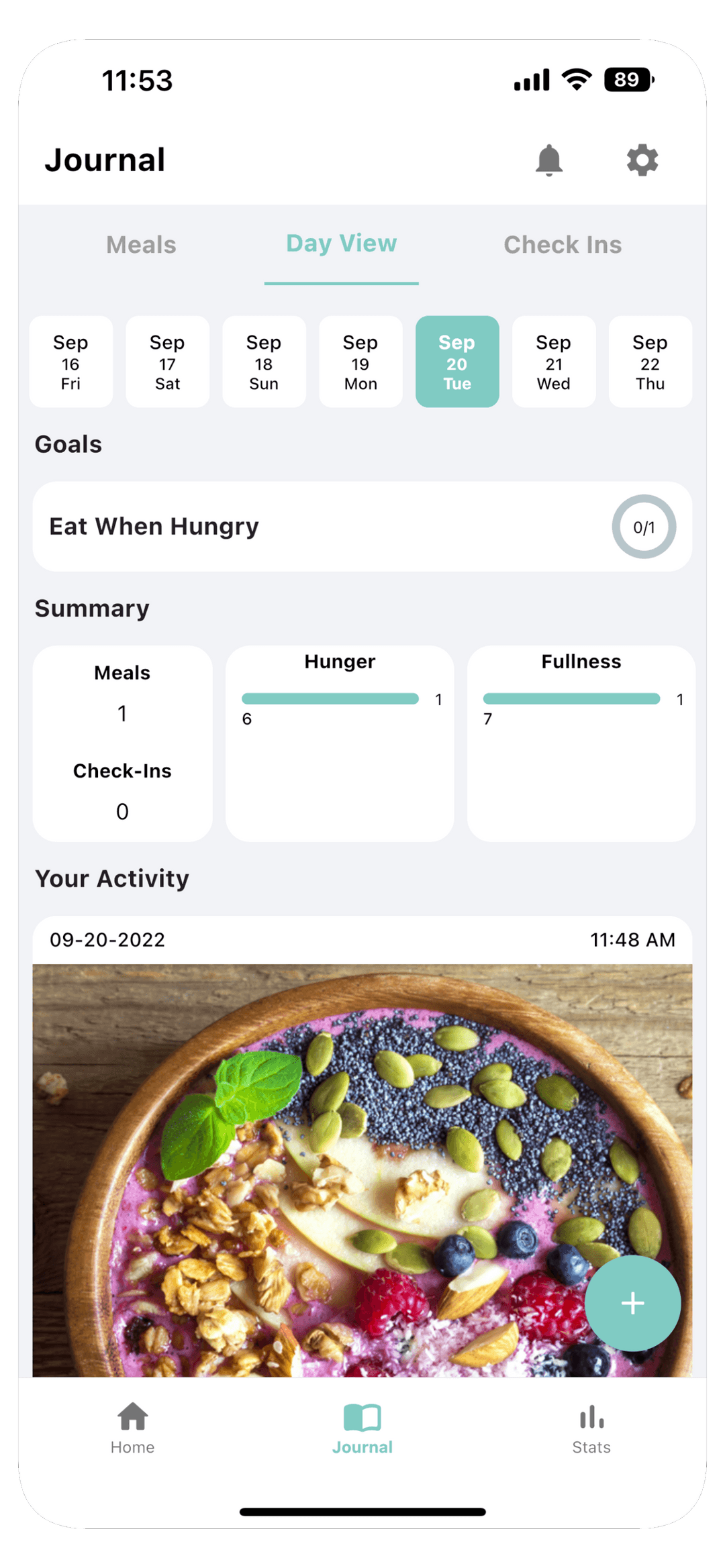Open notifications via the bell icon

tap(549, 160)
